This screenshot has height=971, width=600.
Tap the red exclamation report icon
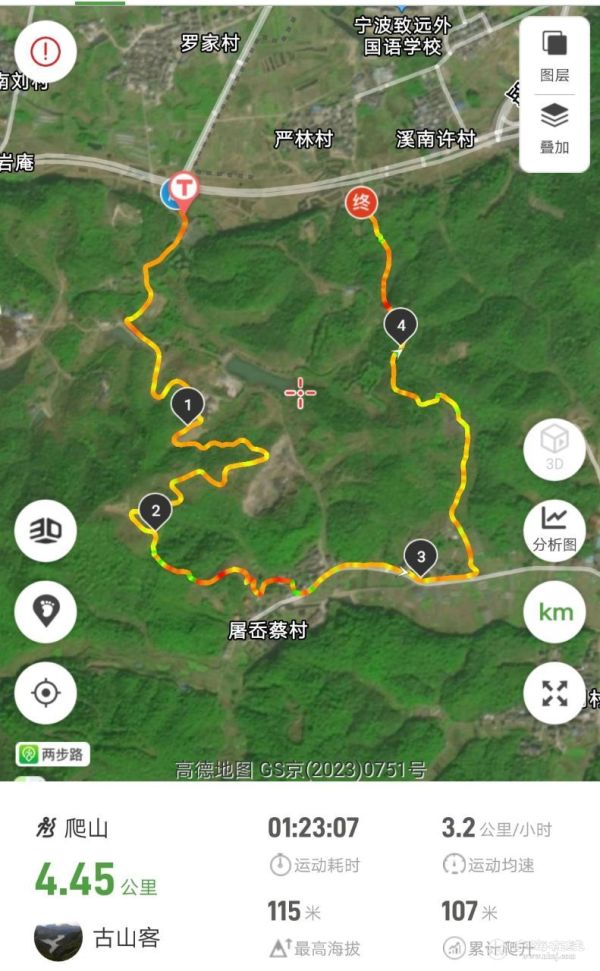click(x=45, y=51)
